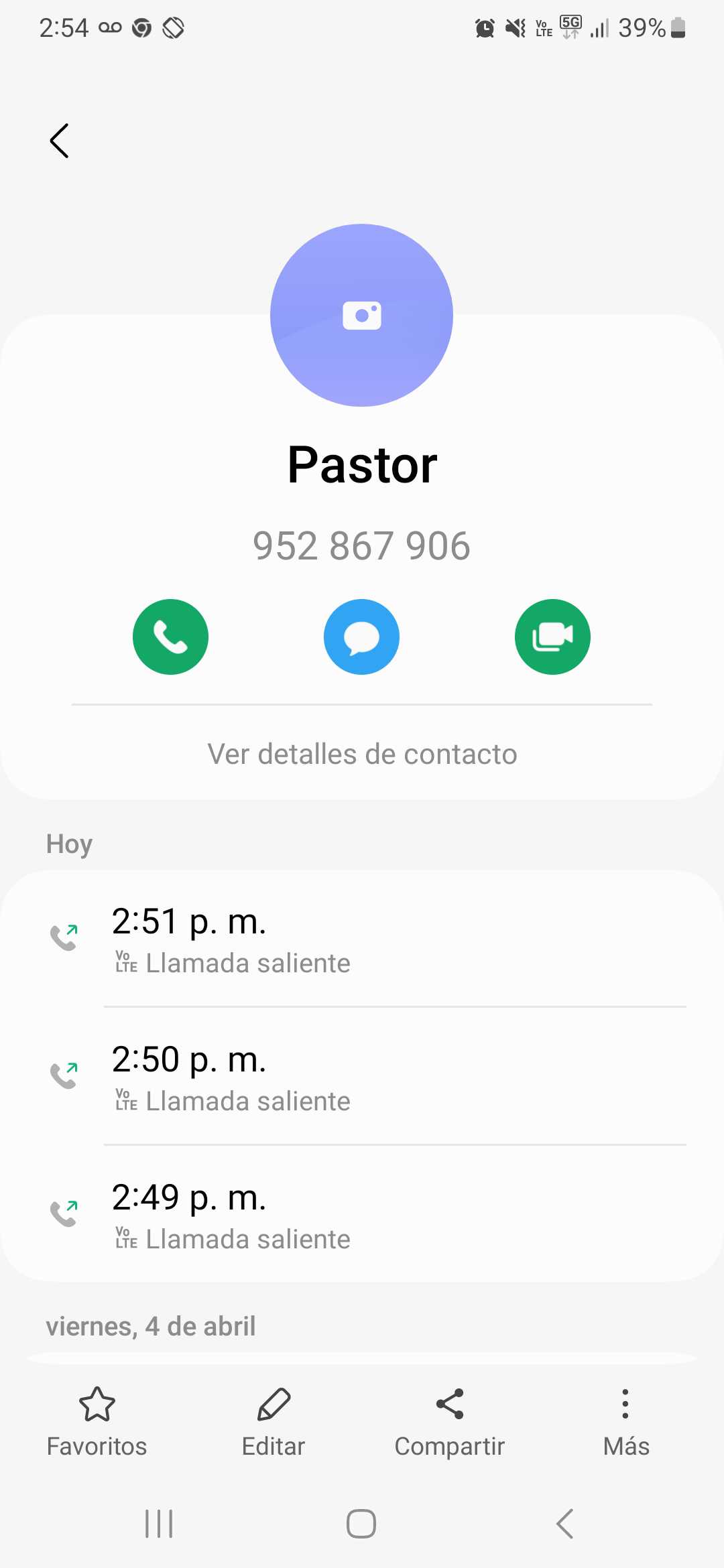Add a photo to Pastor's contact
Image resolution: width=724 pixels, height=1568 pixels.
pyautogui.click(x=361, y=315)
